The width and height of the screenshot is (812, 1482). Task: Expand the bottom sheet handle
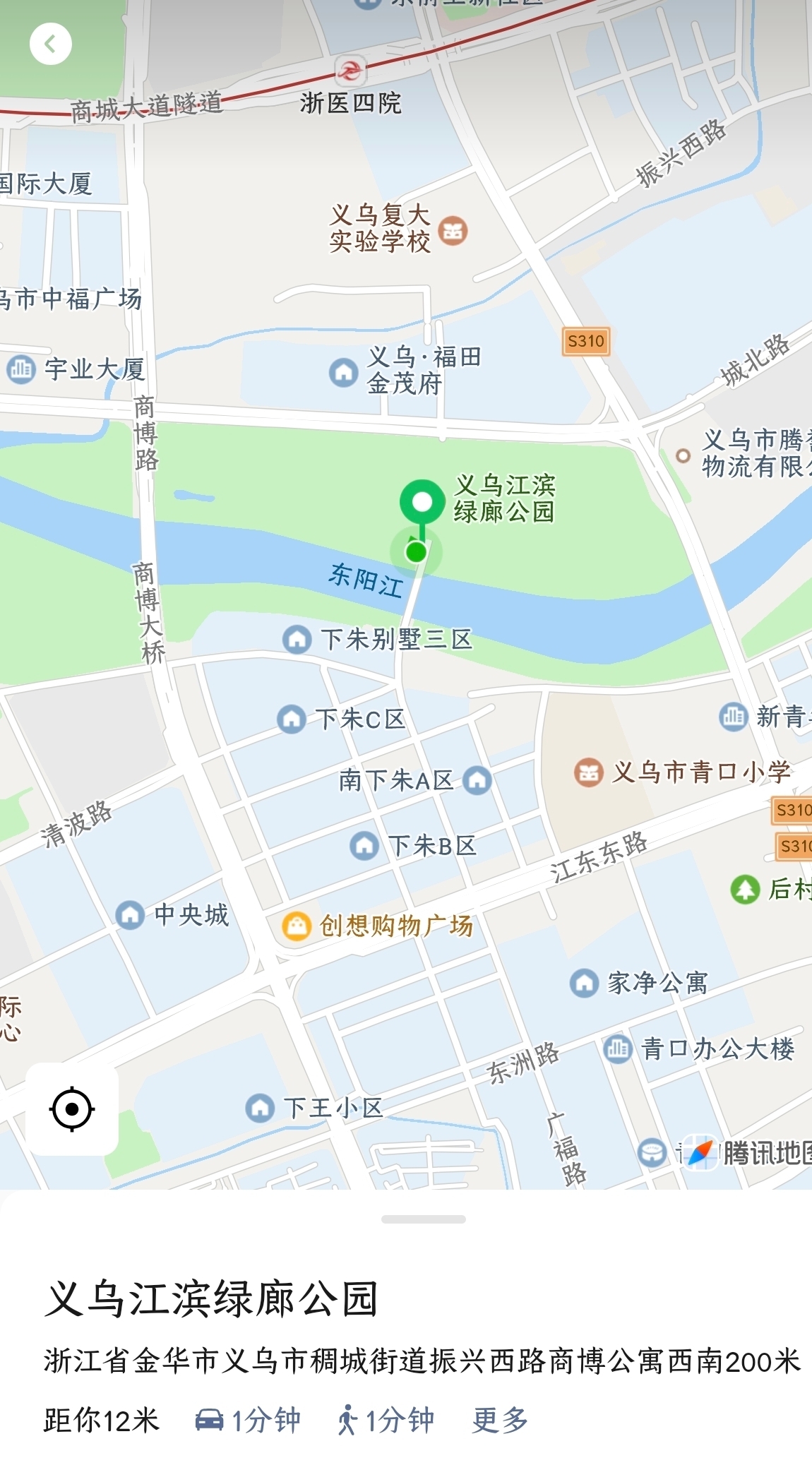pyautogui.click(x=423, y=1219)
